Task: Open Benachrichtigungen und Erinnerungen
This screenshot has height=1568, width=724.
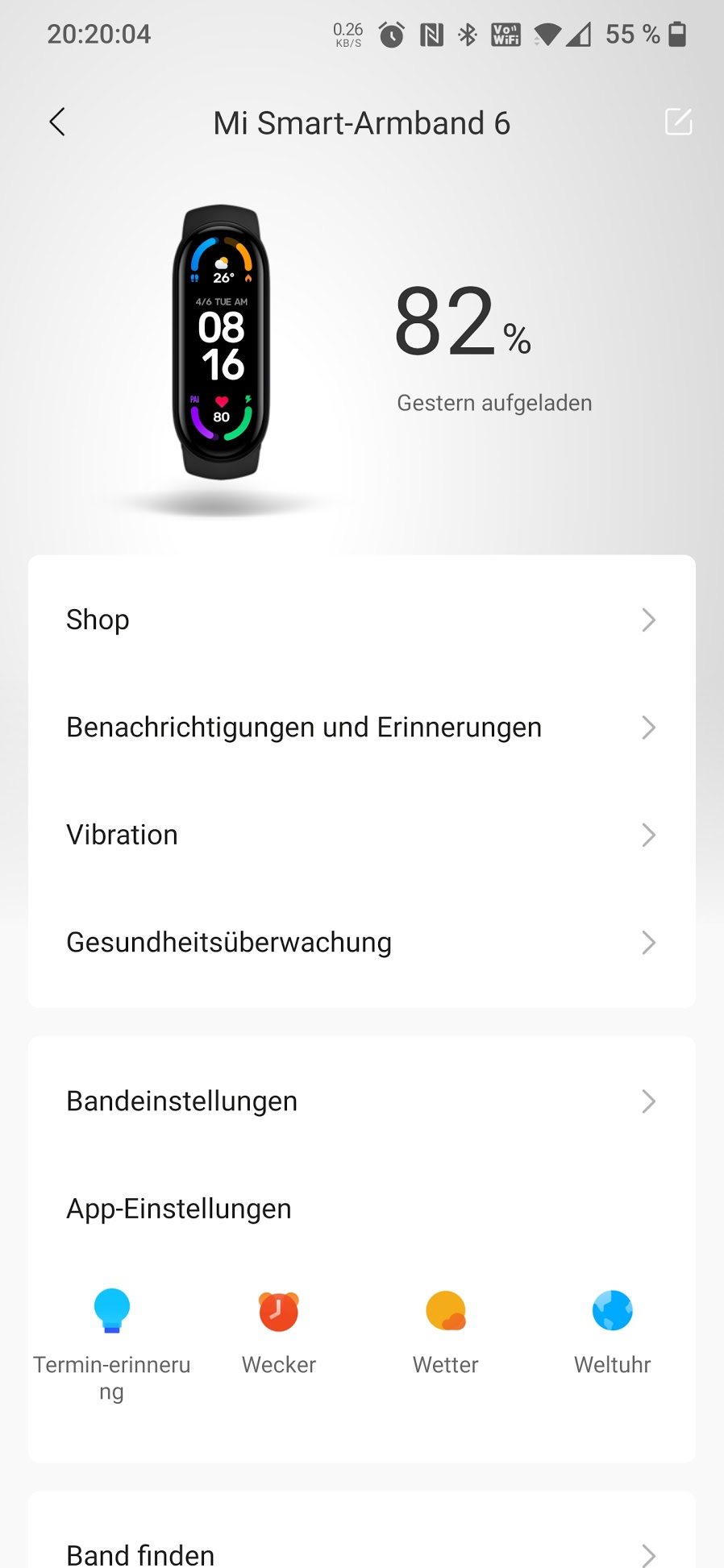Action: pyautogui.click(x=361, y=727)
